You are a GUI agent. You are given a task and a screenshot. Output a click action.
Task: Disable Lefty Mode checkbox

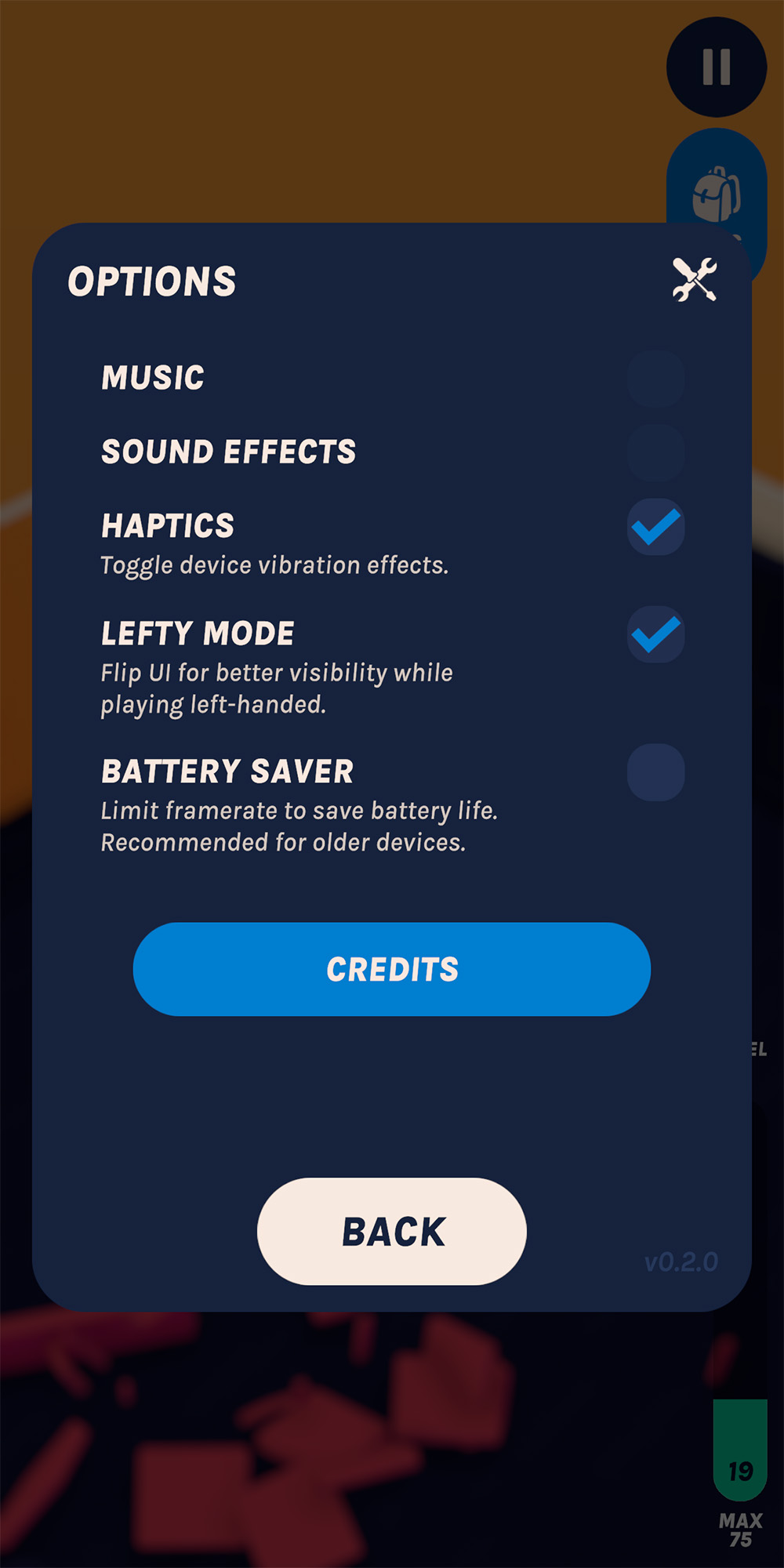pyautogui.click(x=655, y=634)
